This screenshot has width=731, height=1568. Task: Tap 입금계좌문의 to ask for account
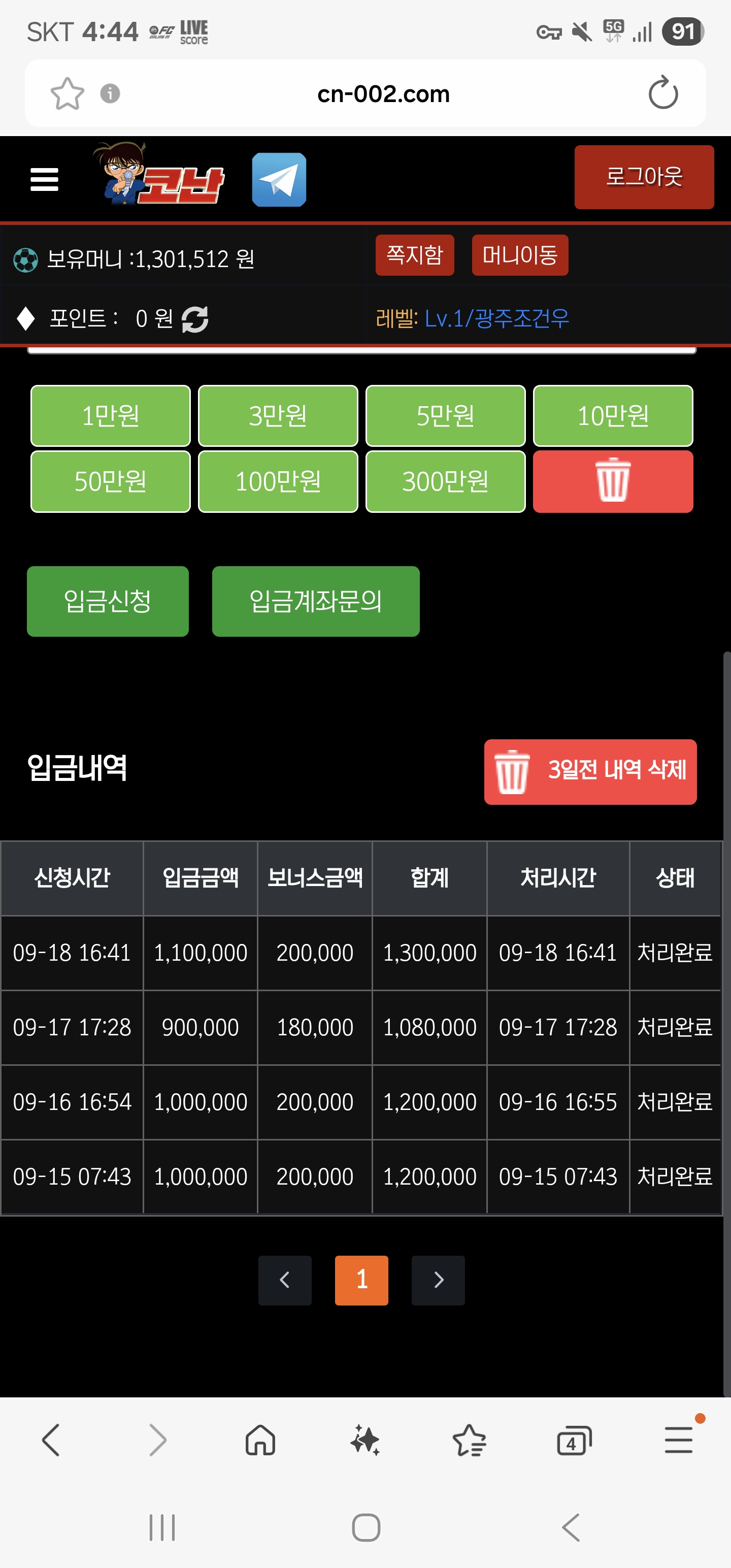tap(315, 601)
